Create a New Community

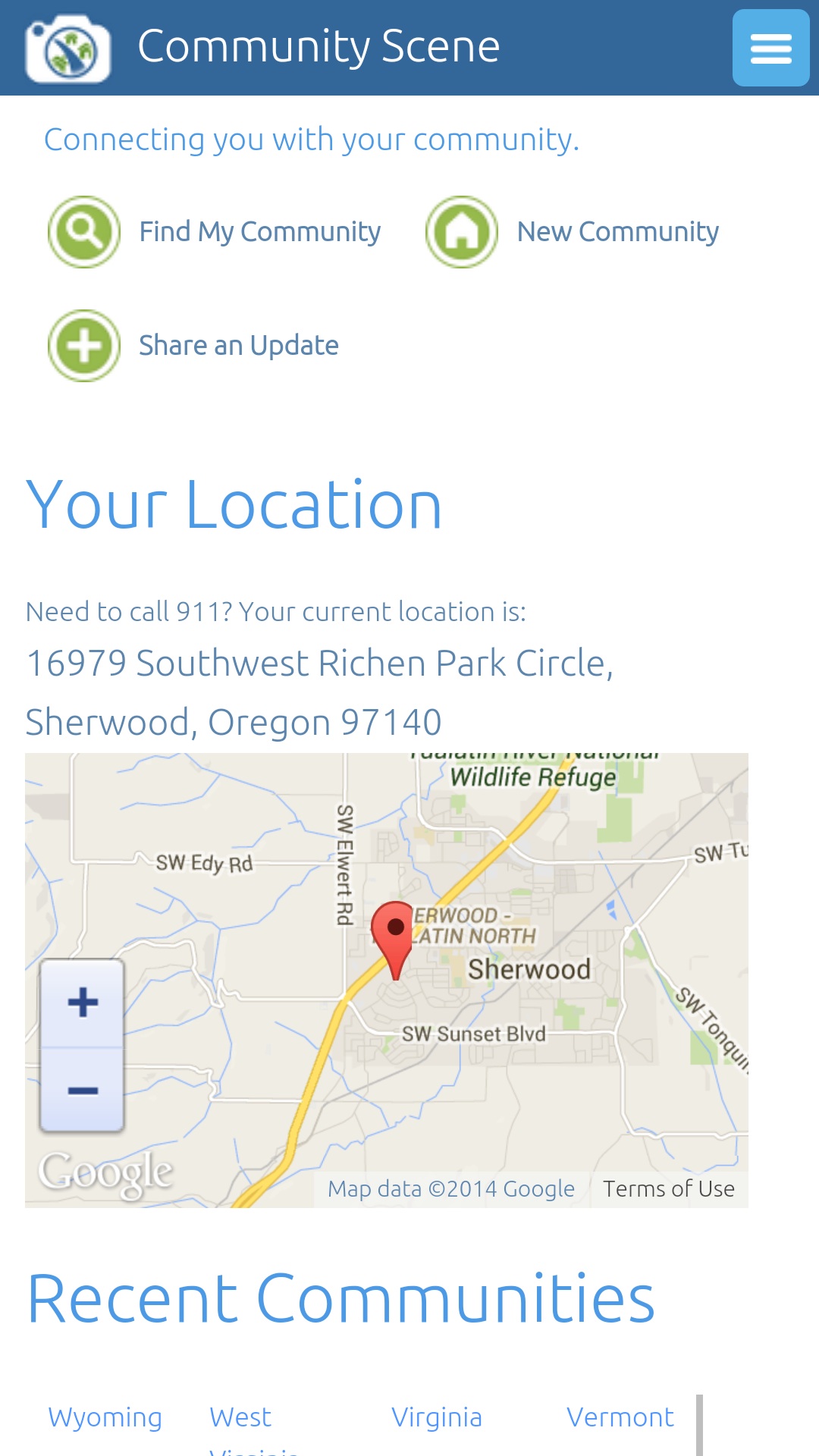[572, 232]
